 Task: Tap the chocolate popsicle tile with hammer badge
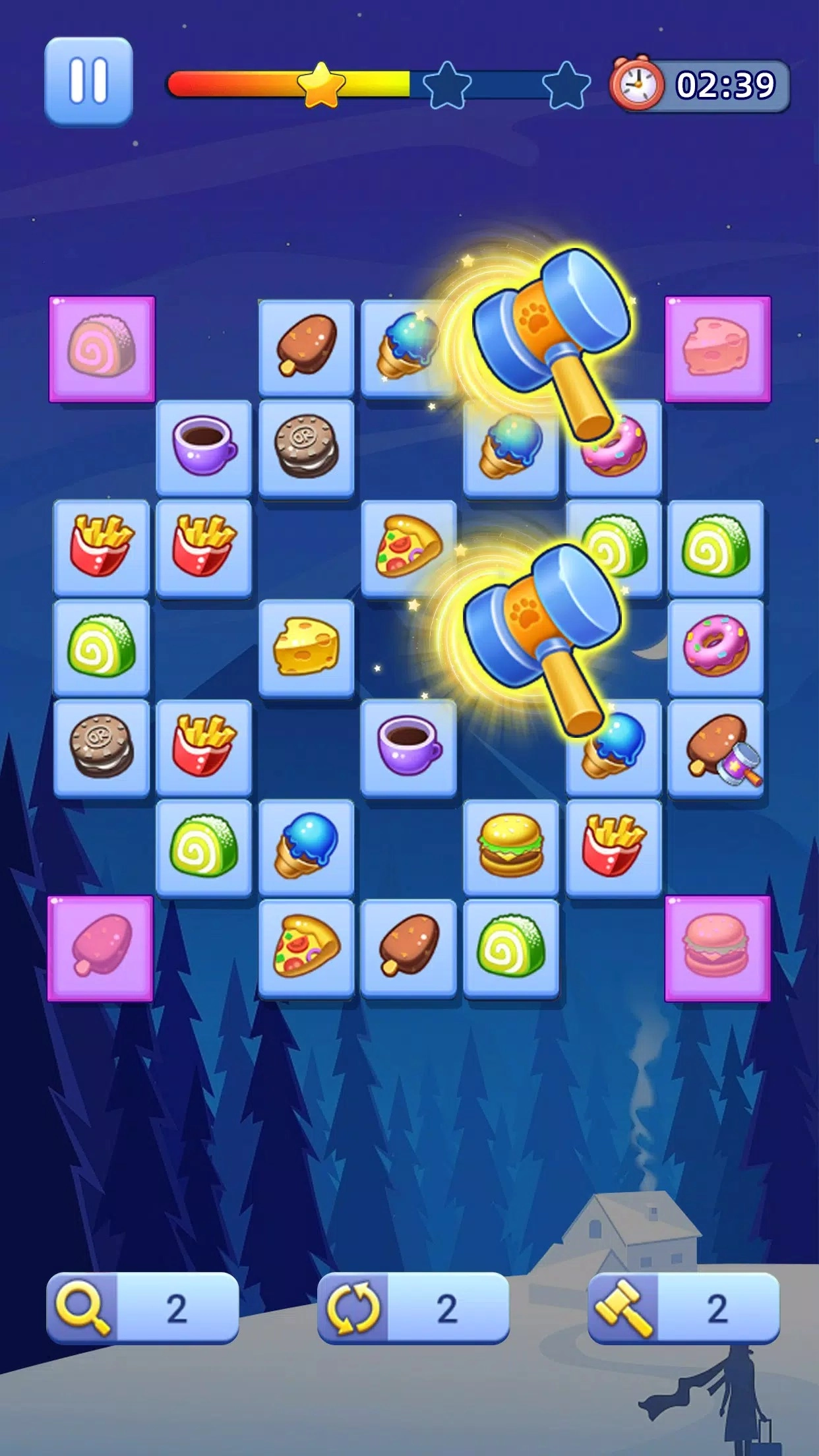point(716,748)
